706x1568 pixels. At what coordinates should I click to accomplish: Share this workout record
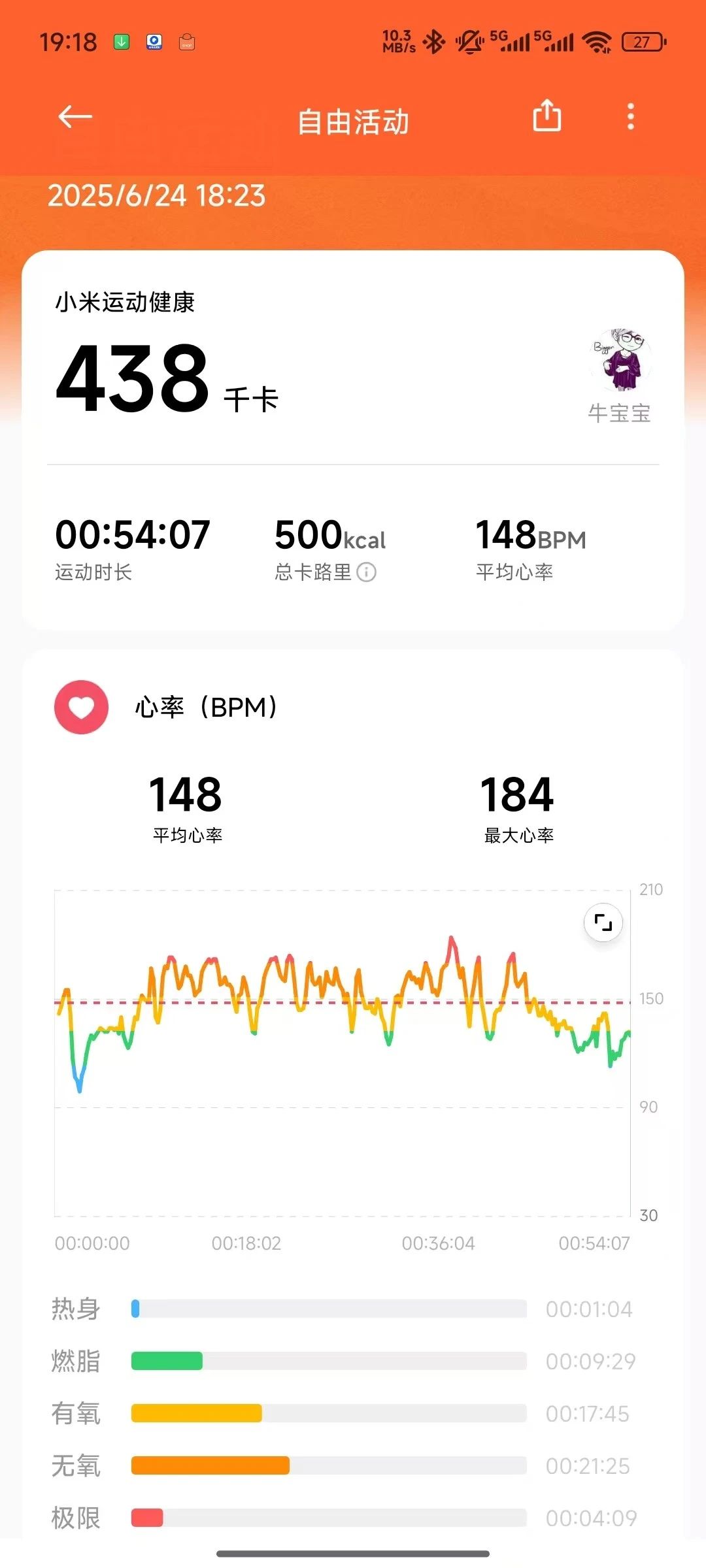pyautogui.click(x=546, y=117)
